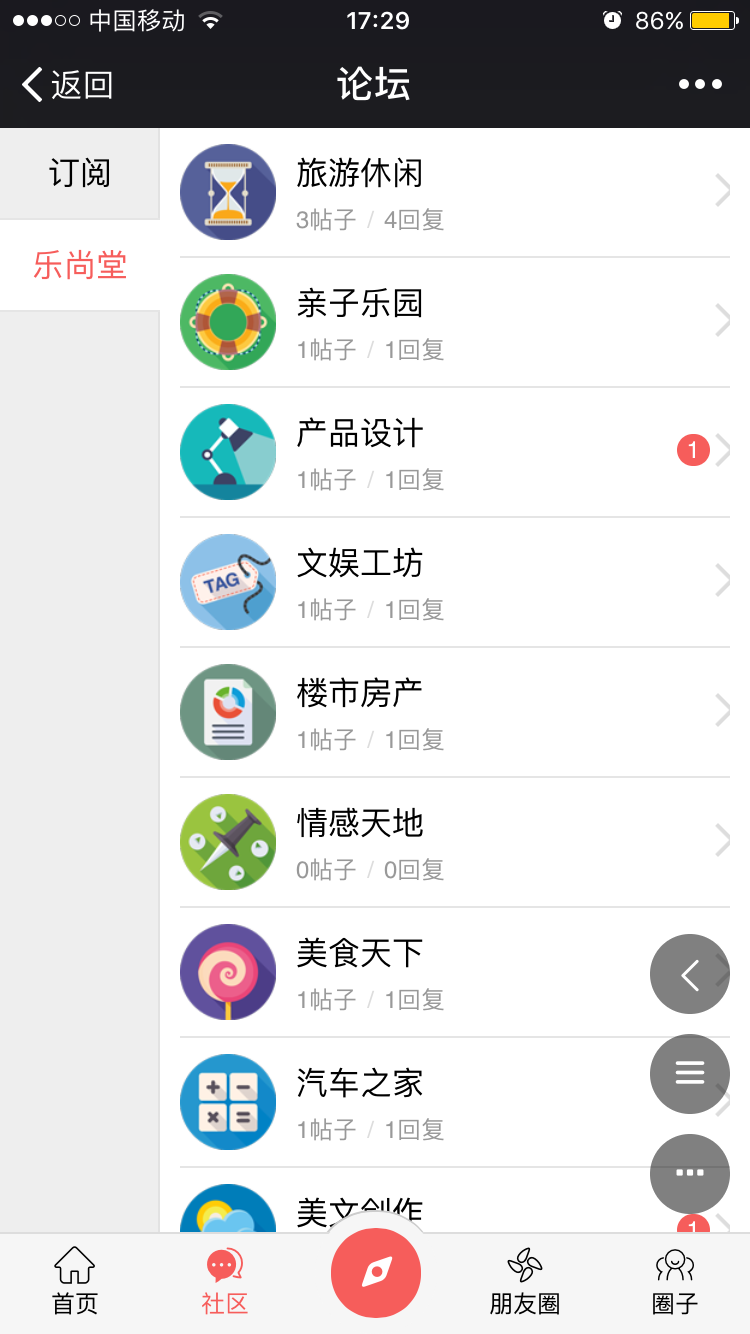Open the 亲子乐园 forum board
This screenshot has width=750, height=1334.
coord(455,322)
